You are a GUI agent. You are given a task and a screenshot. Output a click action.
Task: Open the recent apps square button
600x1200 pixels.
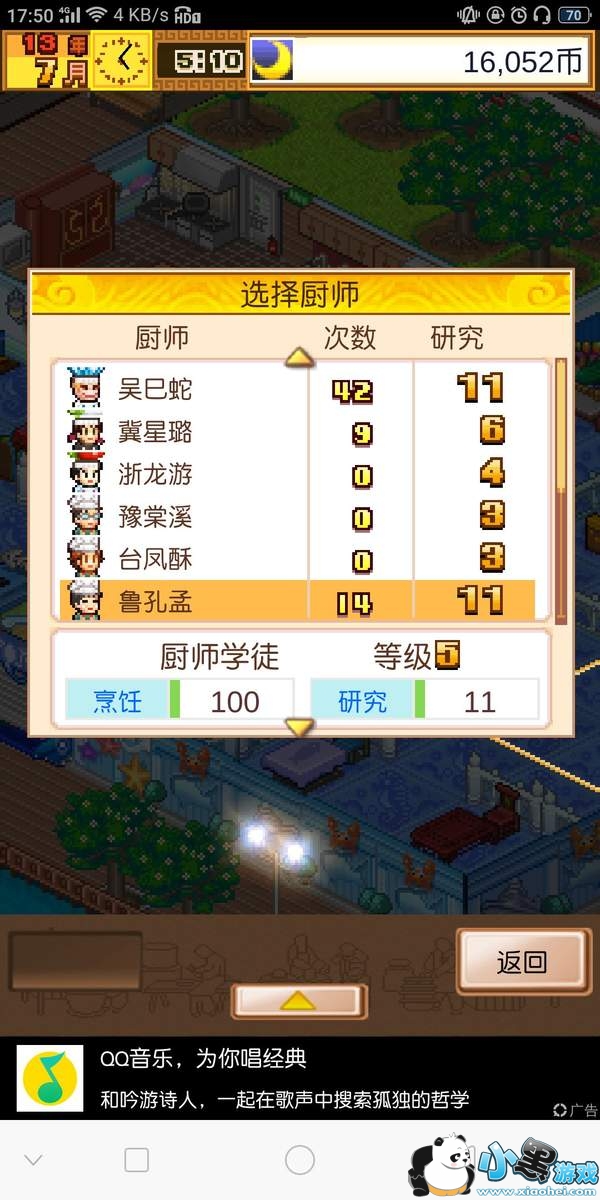click(x=136, y=1160)
